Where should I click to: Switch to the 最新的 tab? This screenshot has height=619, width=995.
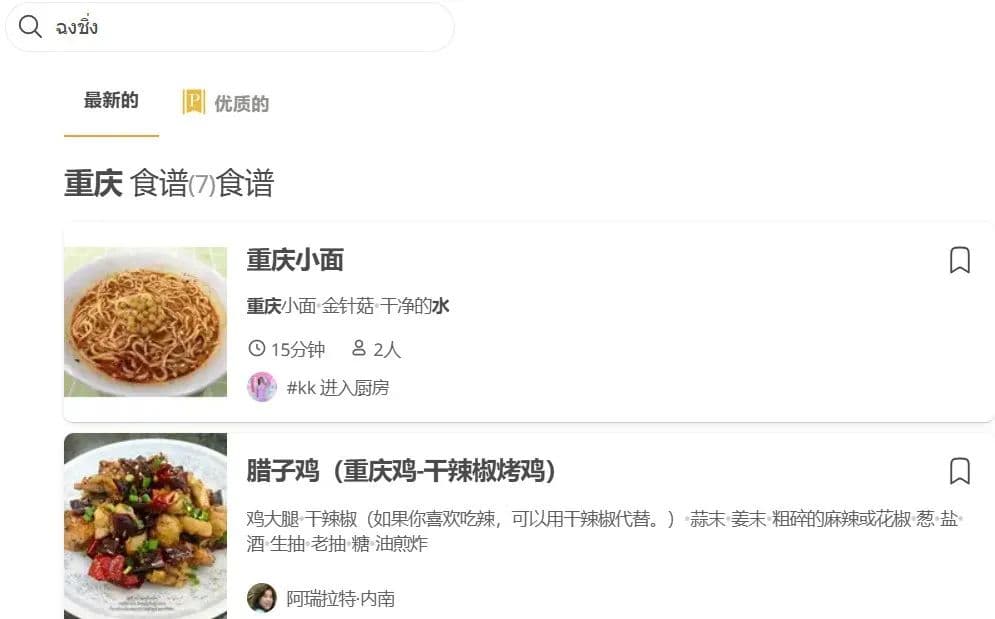tap(111, 101)
